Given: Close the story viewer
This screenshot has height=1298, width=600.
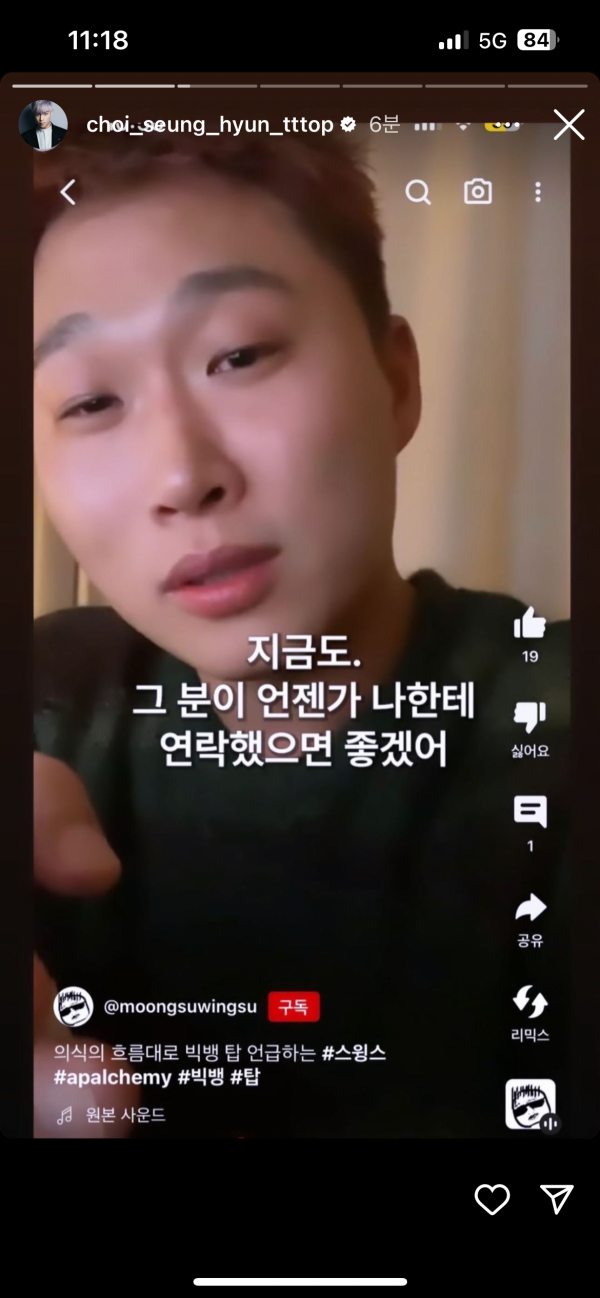Looking at the screenshot, I should pos(568,125).
